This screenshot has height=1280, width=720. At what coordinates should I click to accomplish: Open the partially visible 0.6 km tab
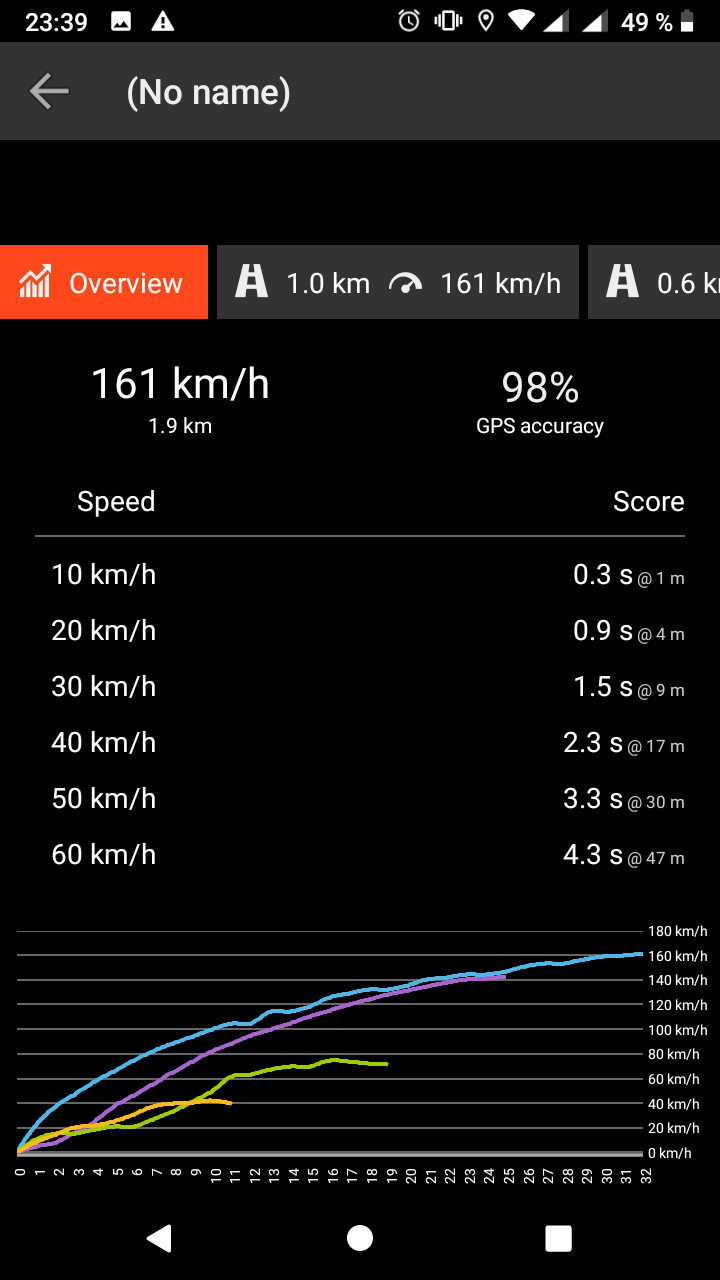(656, 283)
